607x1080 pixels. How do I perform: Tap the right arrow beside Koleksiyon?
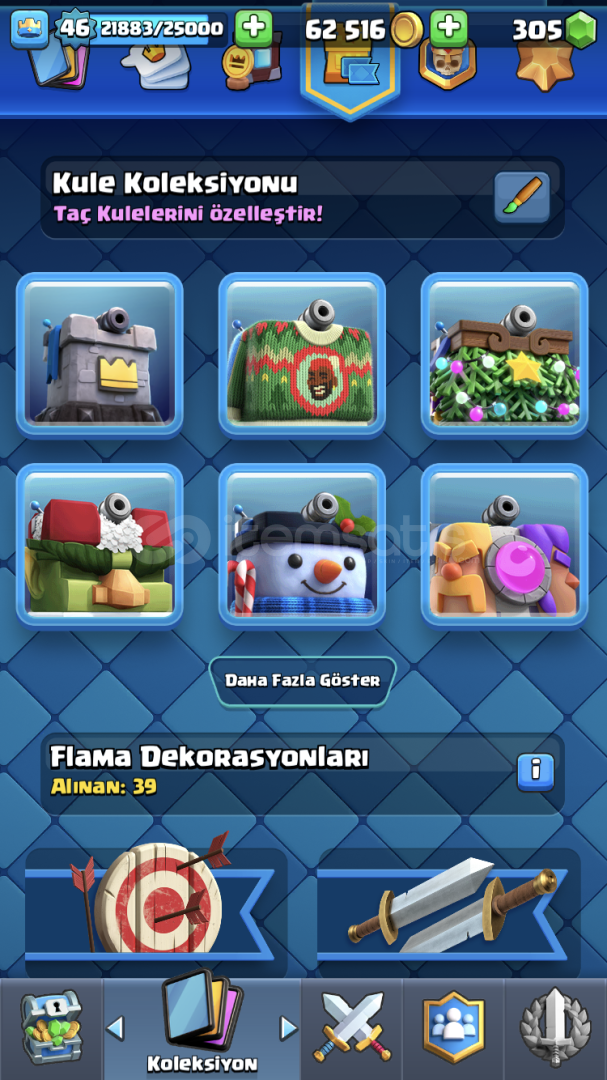point(288,1027)
